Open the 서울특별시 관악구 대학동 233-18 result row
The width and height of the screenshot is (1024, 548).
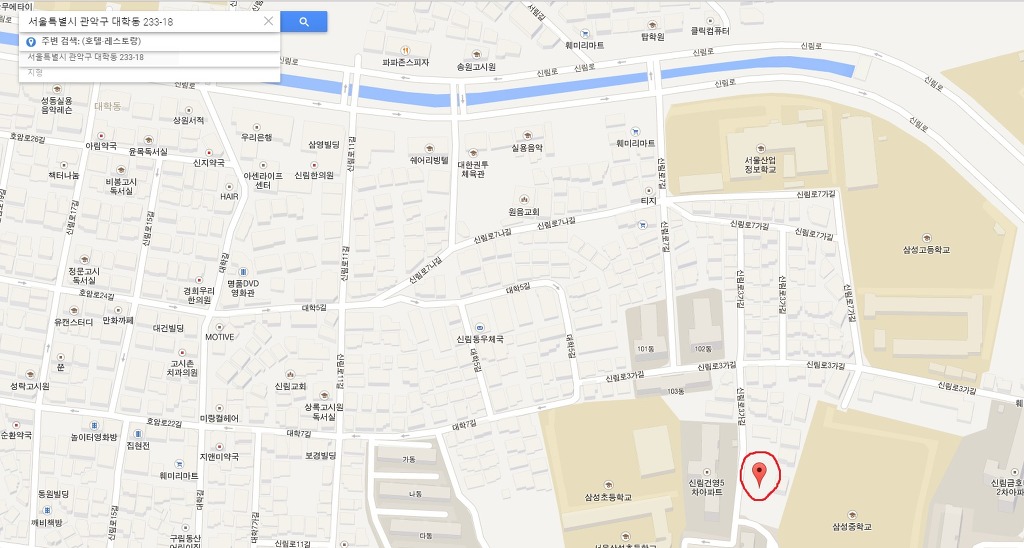[88, 57]
